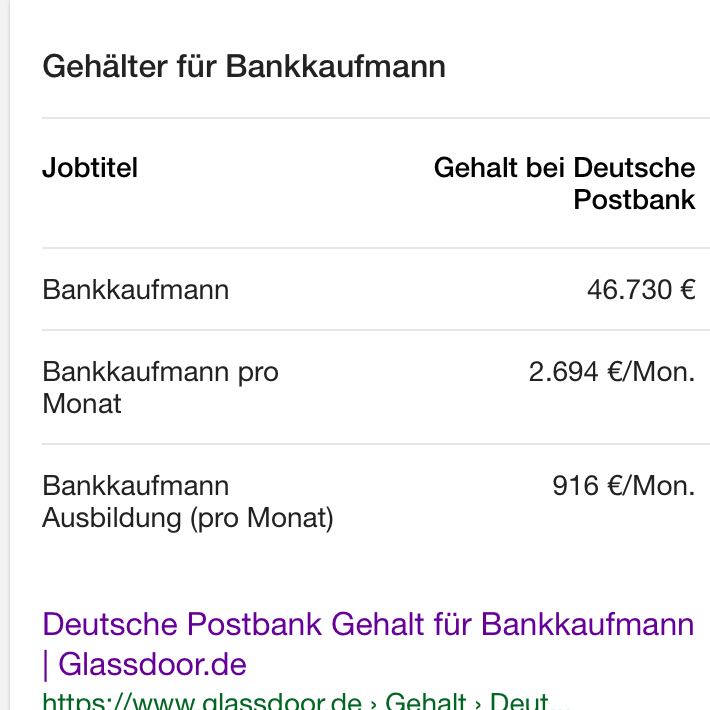Open the Glassdoor.de Deutsche Postbank Gehalt link
This screenshot has height=710, width=710.
pos(367,626)
